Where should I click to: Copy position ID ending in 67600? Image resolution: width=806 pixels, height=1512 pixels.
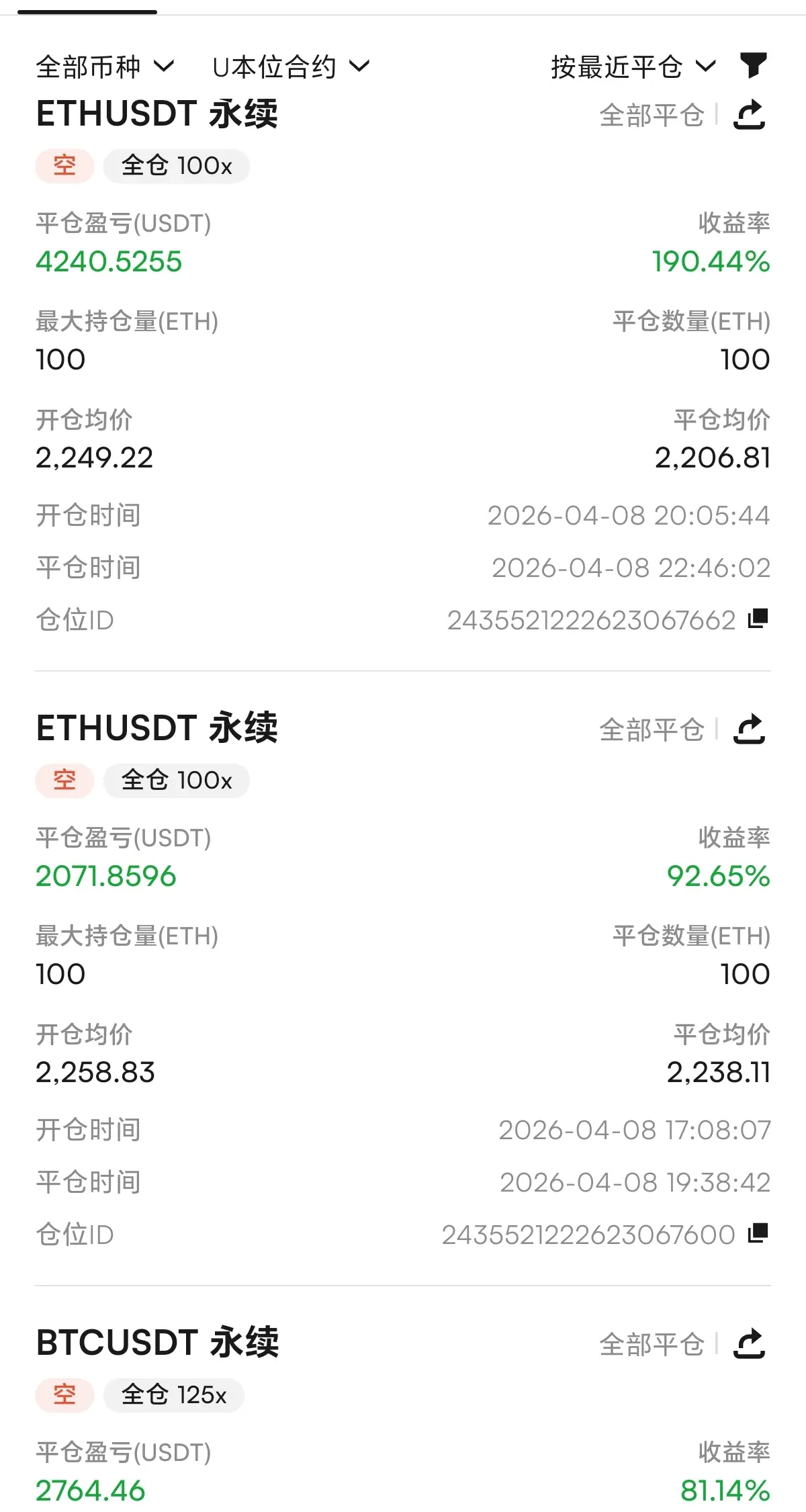coord(758,1233)
